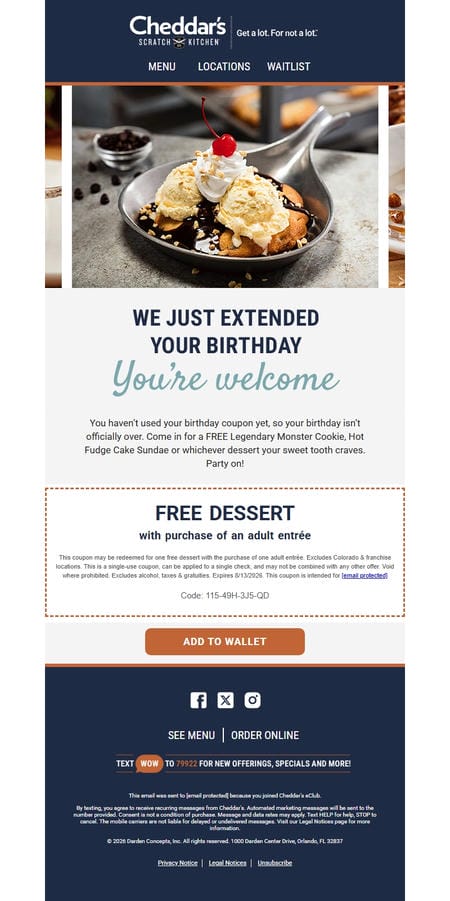Image resolution: width=450 pixels, height=901 pixels.
Task: Open Cheddar's X profile icon
Action: 225,700
